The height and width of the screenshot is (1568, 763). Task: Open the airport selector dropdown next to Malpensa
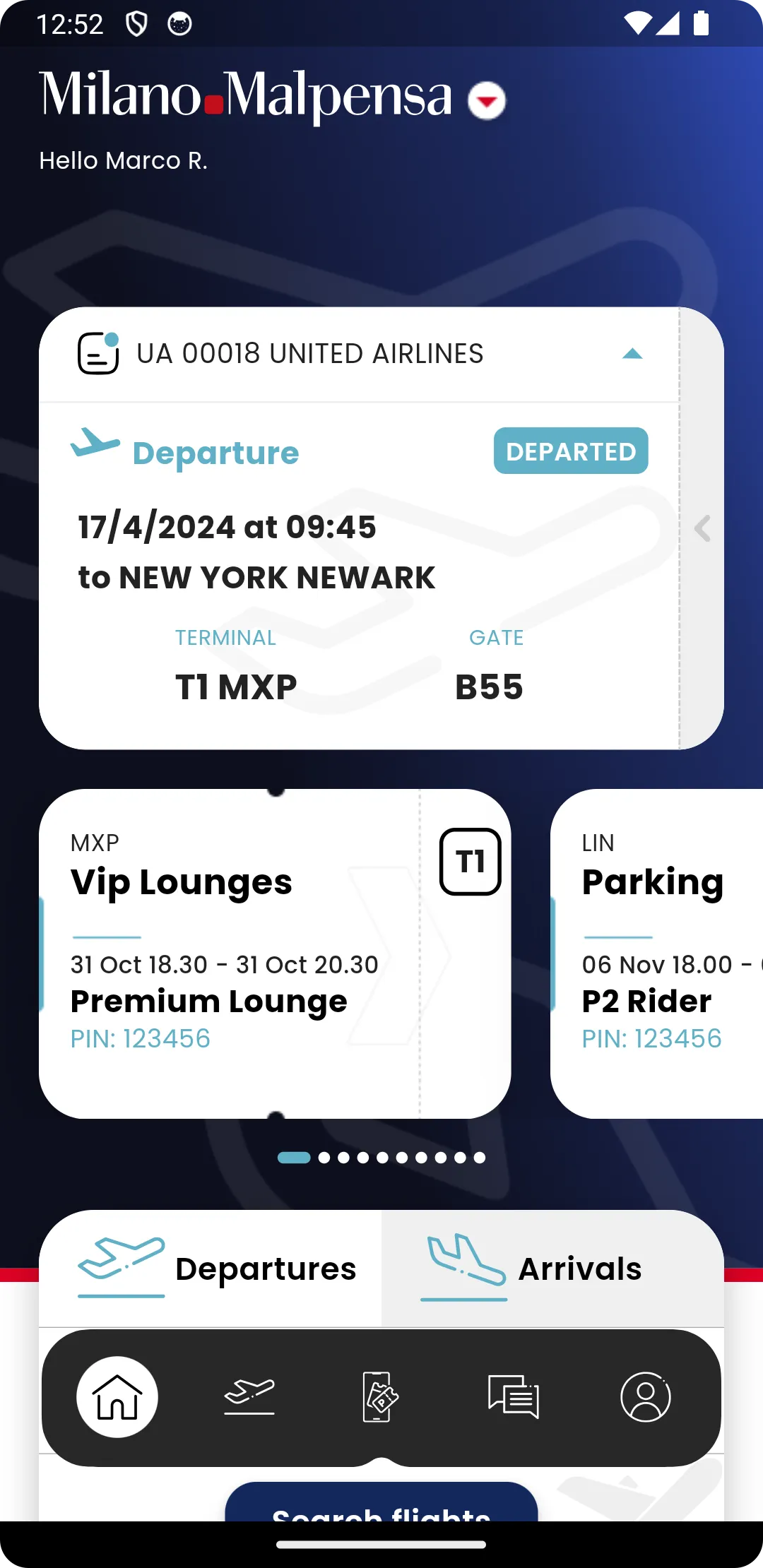[x=487, y=100]
